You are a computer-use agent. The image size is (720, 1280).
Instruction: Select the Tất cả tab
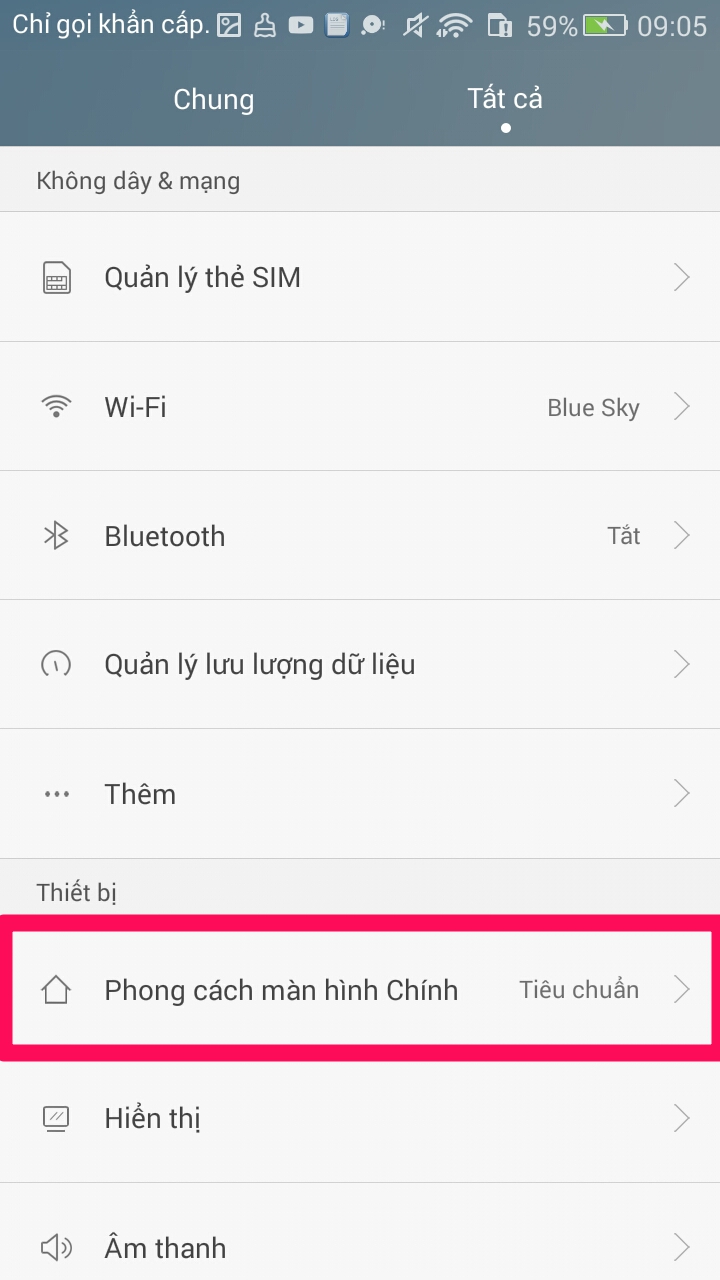tap(505, 100)
